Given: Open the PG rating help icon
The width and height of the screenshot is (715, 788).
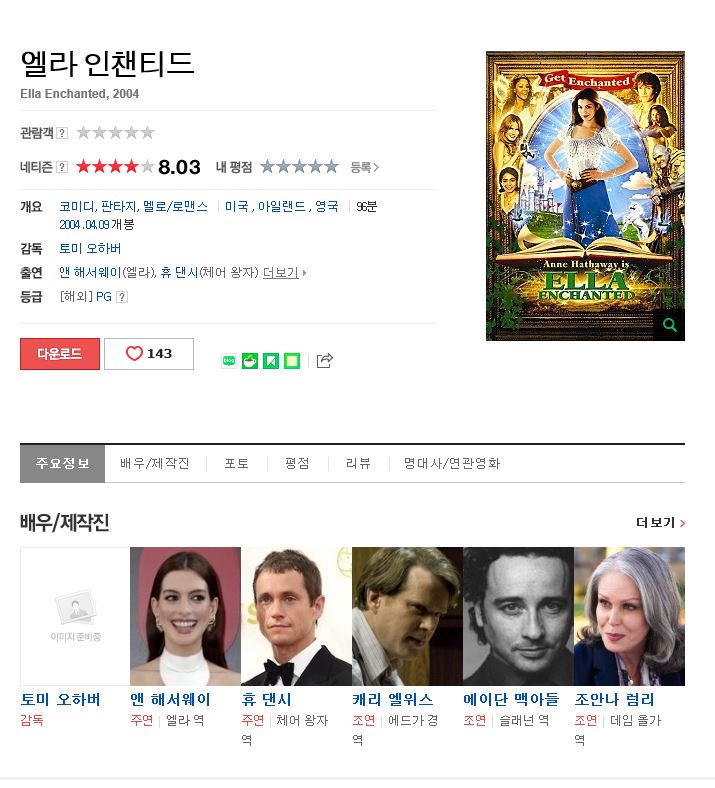Looking at the screenshot, I should [x=122, y=297].
